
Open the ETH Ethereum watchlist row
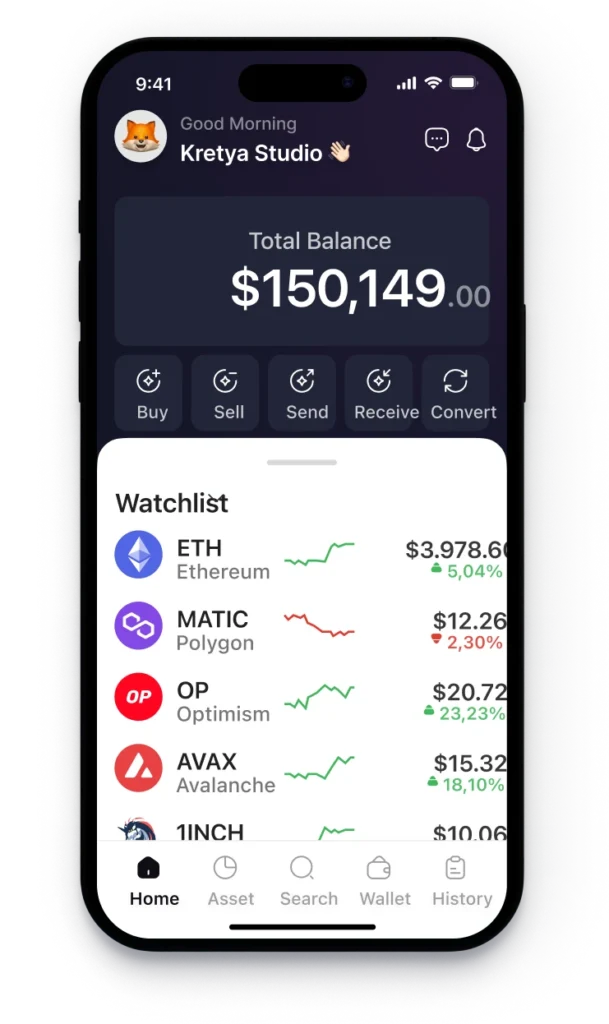pos(300,558)
